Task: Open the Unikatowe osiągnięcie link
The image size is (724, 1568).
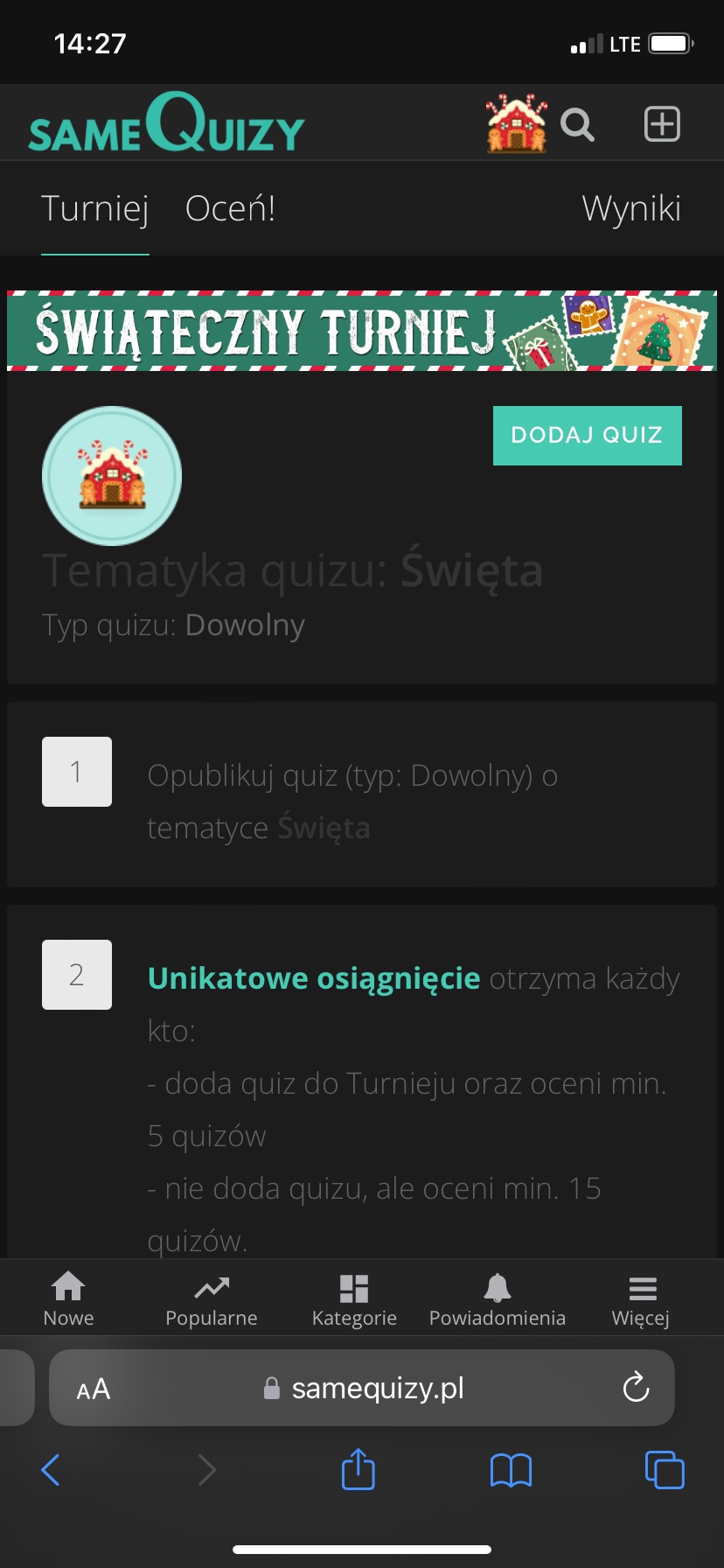Action: tap(314, 978)
